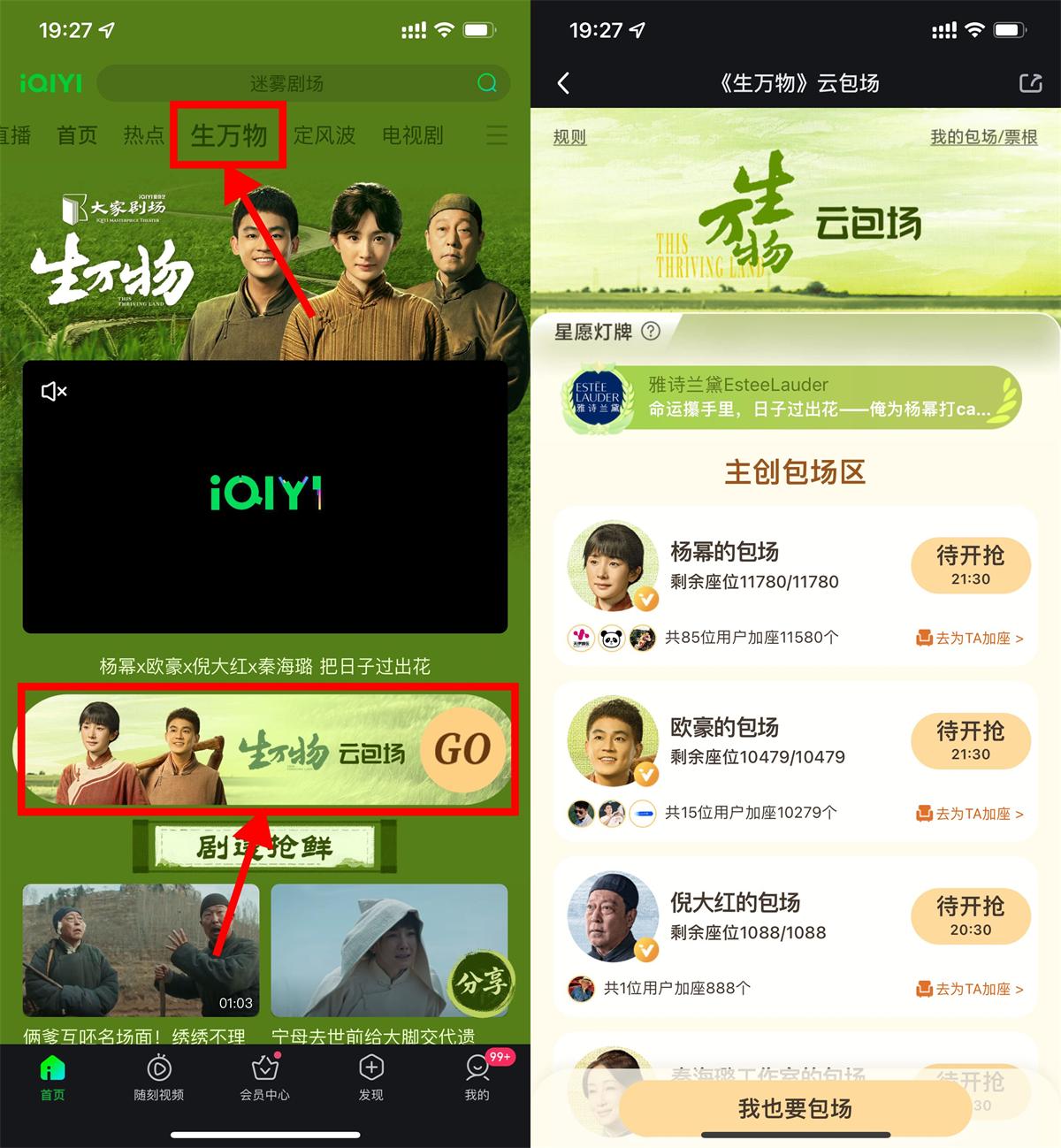Go back from 云包场 page
The image size is (1061, 1148).
(563, 83)
